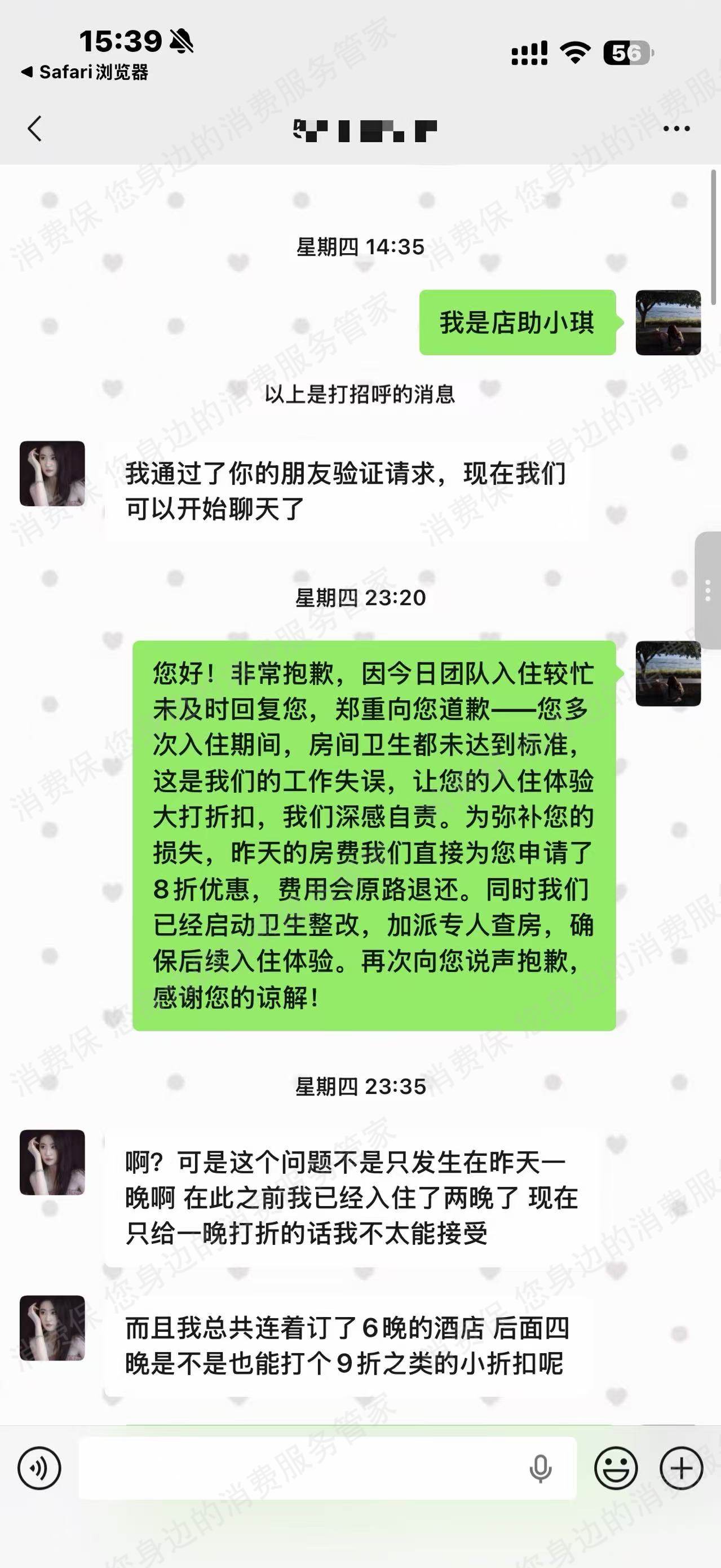Switch to voice message input
Image resolution: width=721 pixels, height=1568 pixels.
coord(39,1468)
